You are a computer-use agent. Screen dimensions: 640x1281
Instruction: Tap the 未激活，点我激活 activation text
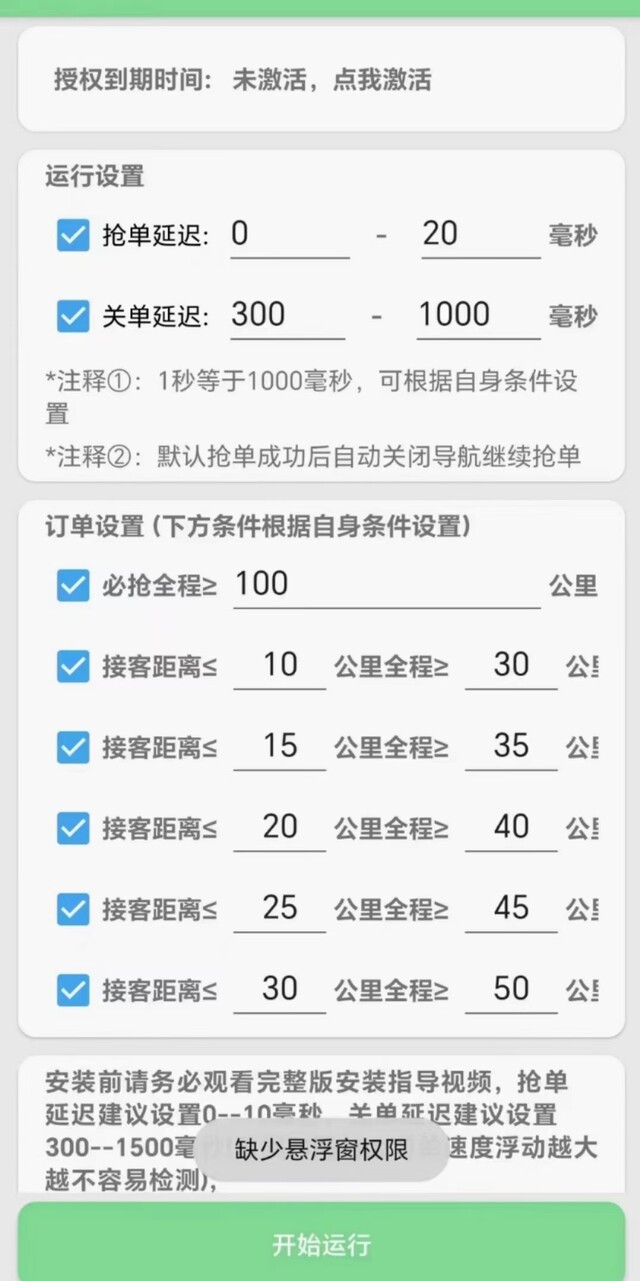tap(332, 80)
